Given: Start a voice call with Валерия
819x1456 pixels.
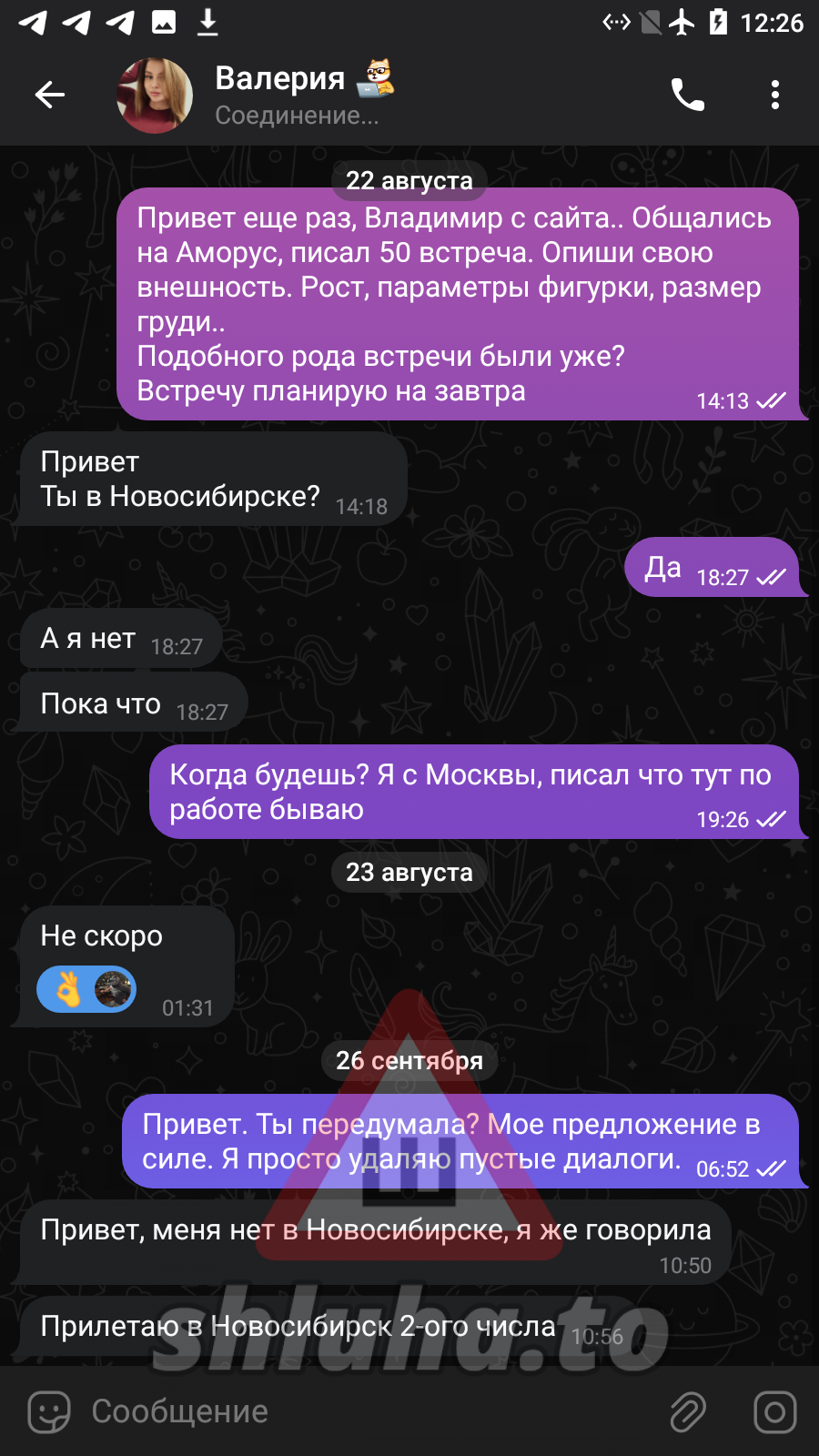Looking at the screenshot, I should click(688, 95).
